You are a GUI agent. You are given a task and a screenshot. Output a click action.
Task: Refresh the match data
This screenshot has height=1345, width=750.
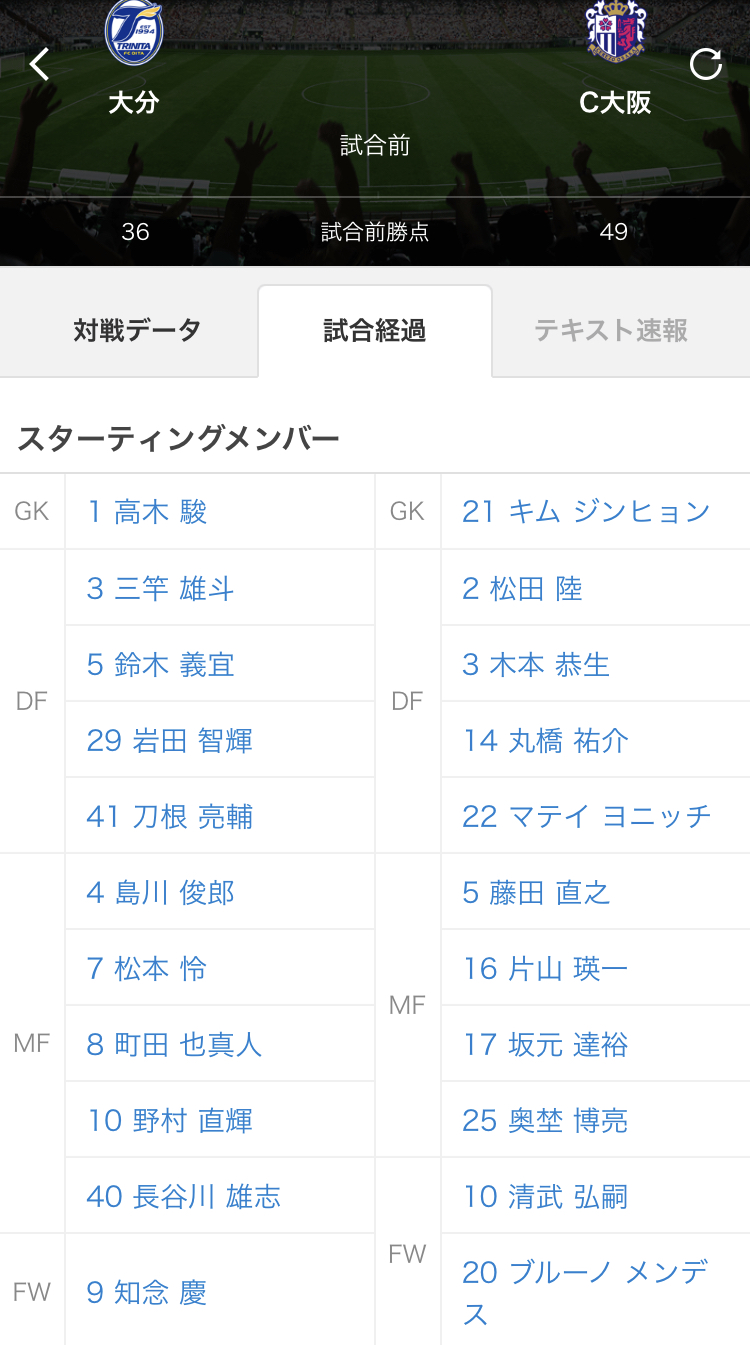(x=705, y=65)
